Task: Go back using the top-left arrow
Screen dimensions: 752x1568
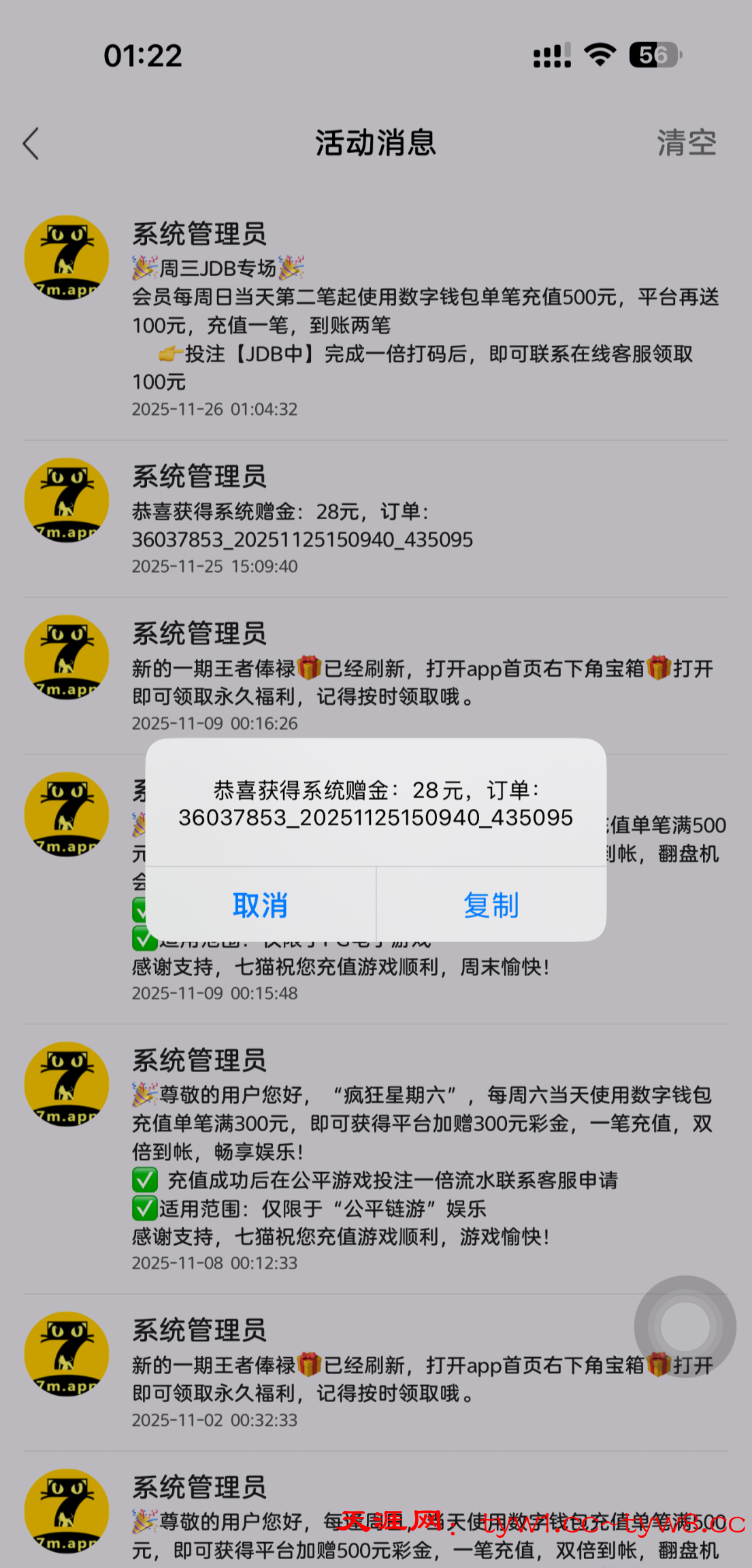Action: (31, 144)
